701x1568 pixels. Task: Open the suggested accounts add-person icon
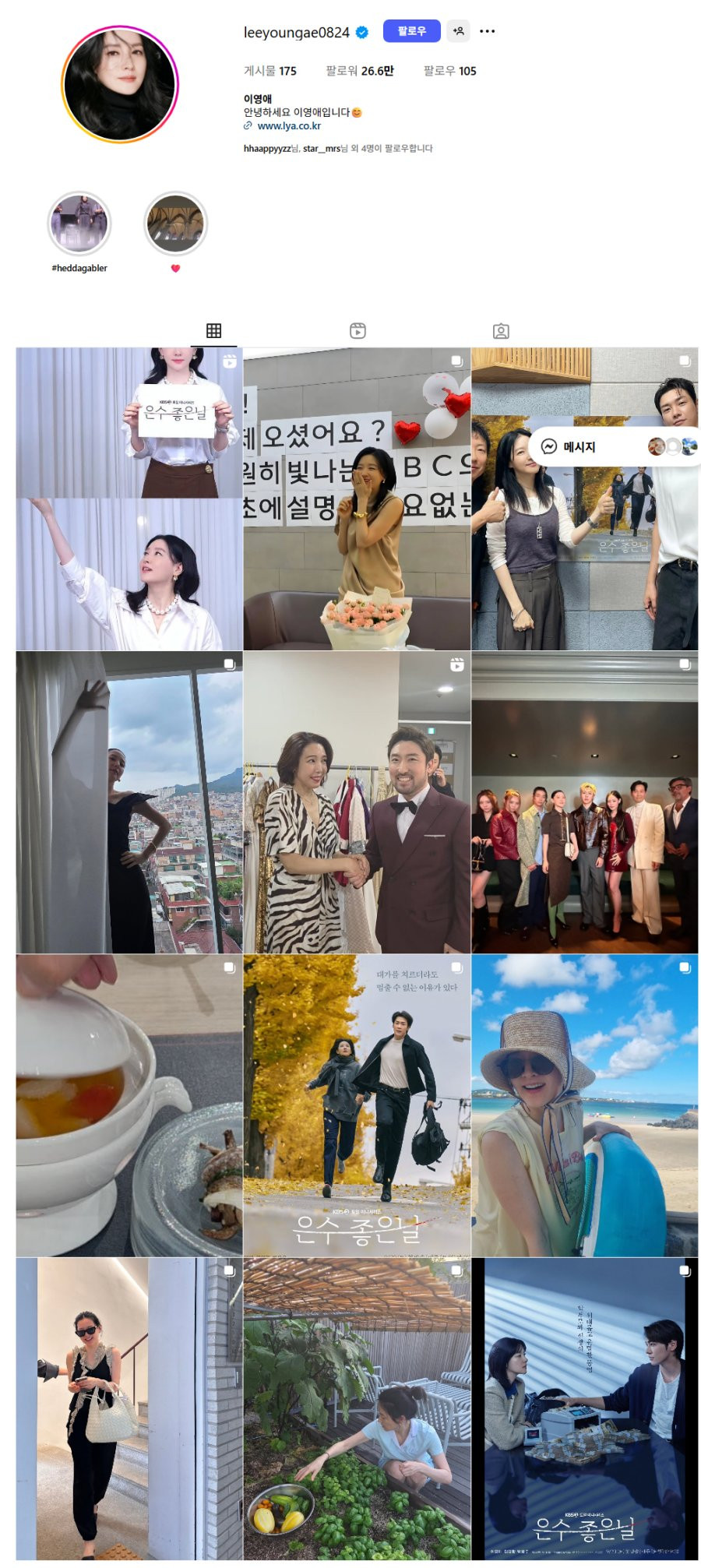(x=458, y=31)
